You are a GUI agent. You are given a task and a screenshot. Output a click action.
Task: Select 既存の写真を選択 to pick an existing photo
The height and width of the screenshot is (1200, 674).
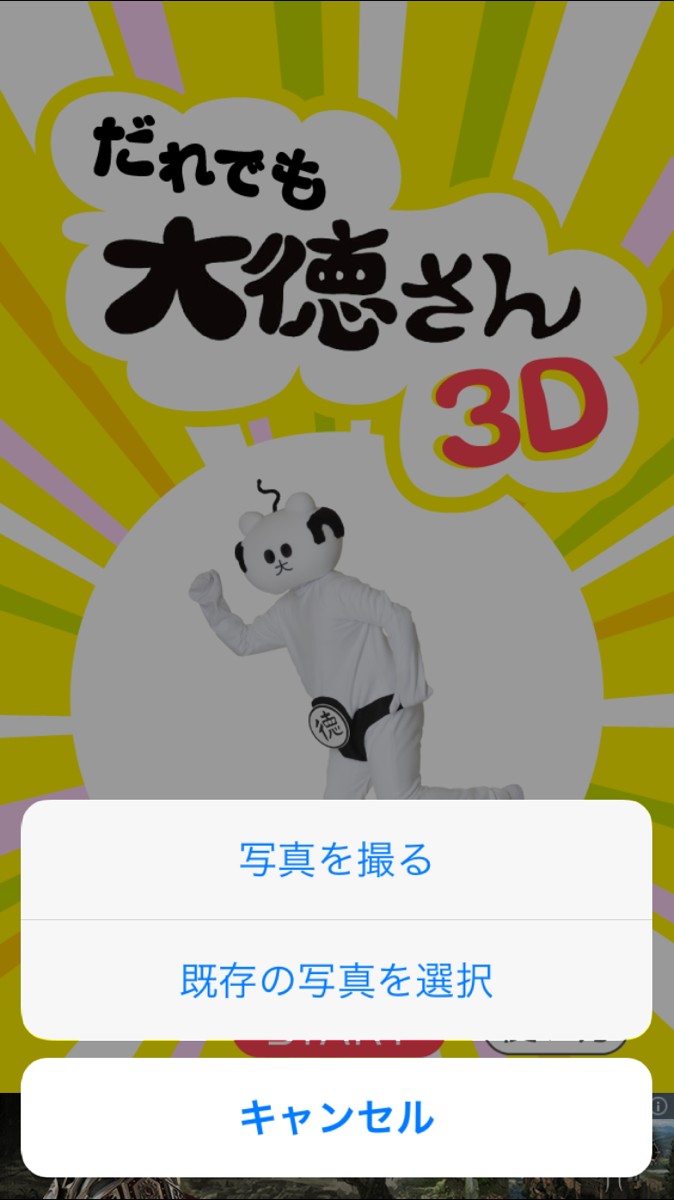tap(336, 980)
